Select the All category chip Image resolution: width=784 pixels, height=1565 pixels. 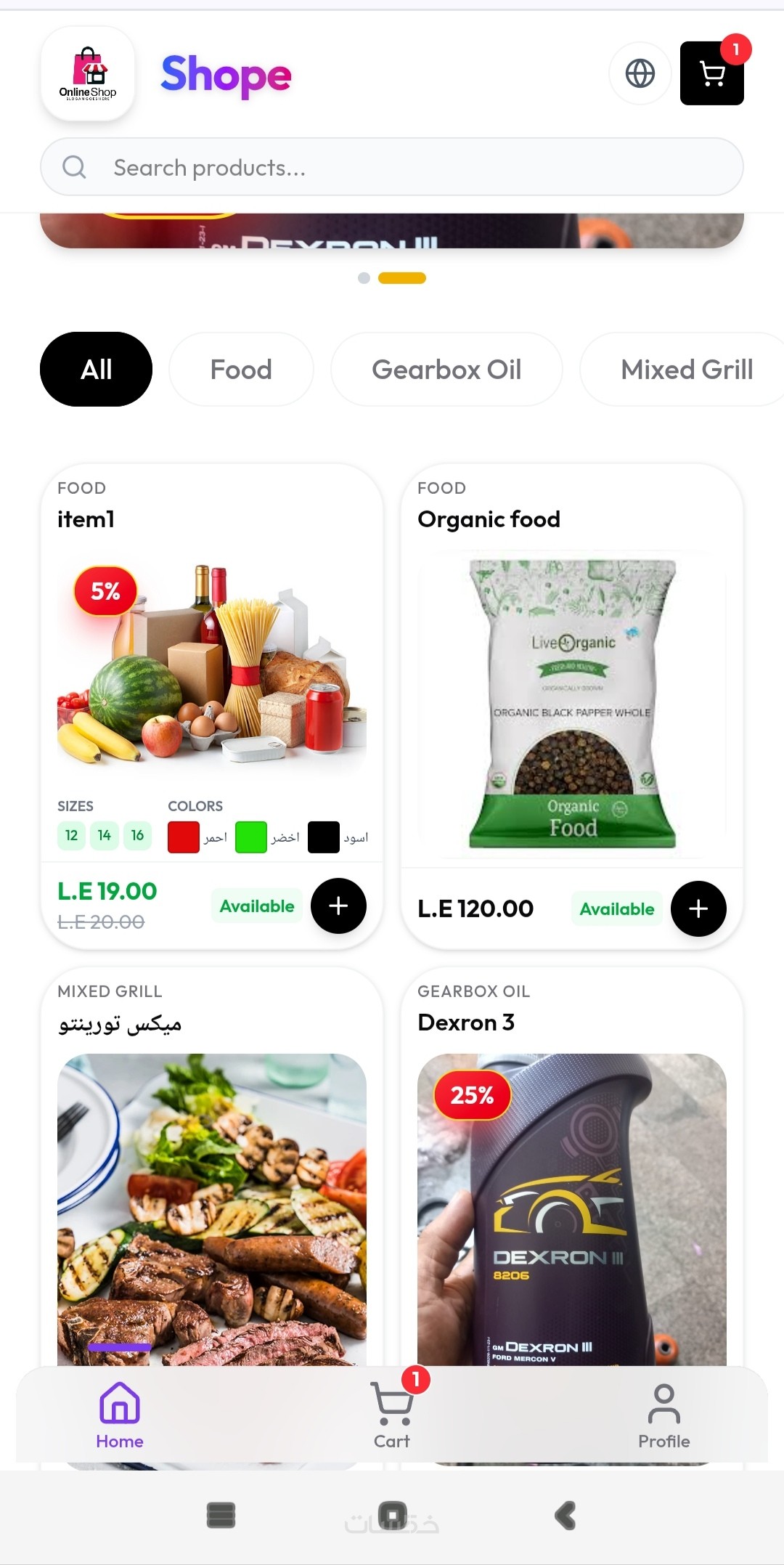[x=96, y=369]
